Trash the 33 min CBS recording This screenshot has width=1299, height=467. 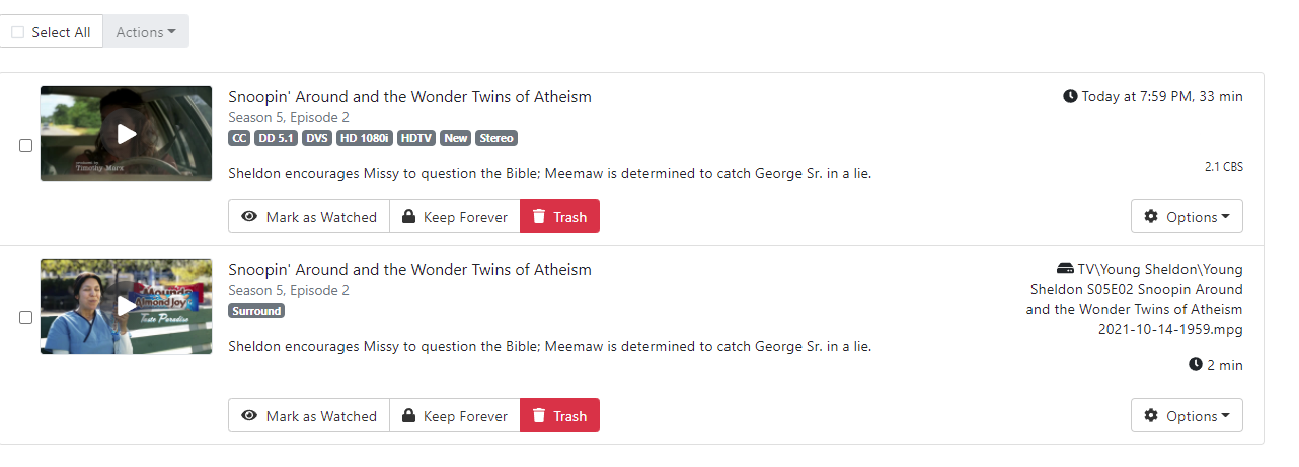560,217
